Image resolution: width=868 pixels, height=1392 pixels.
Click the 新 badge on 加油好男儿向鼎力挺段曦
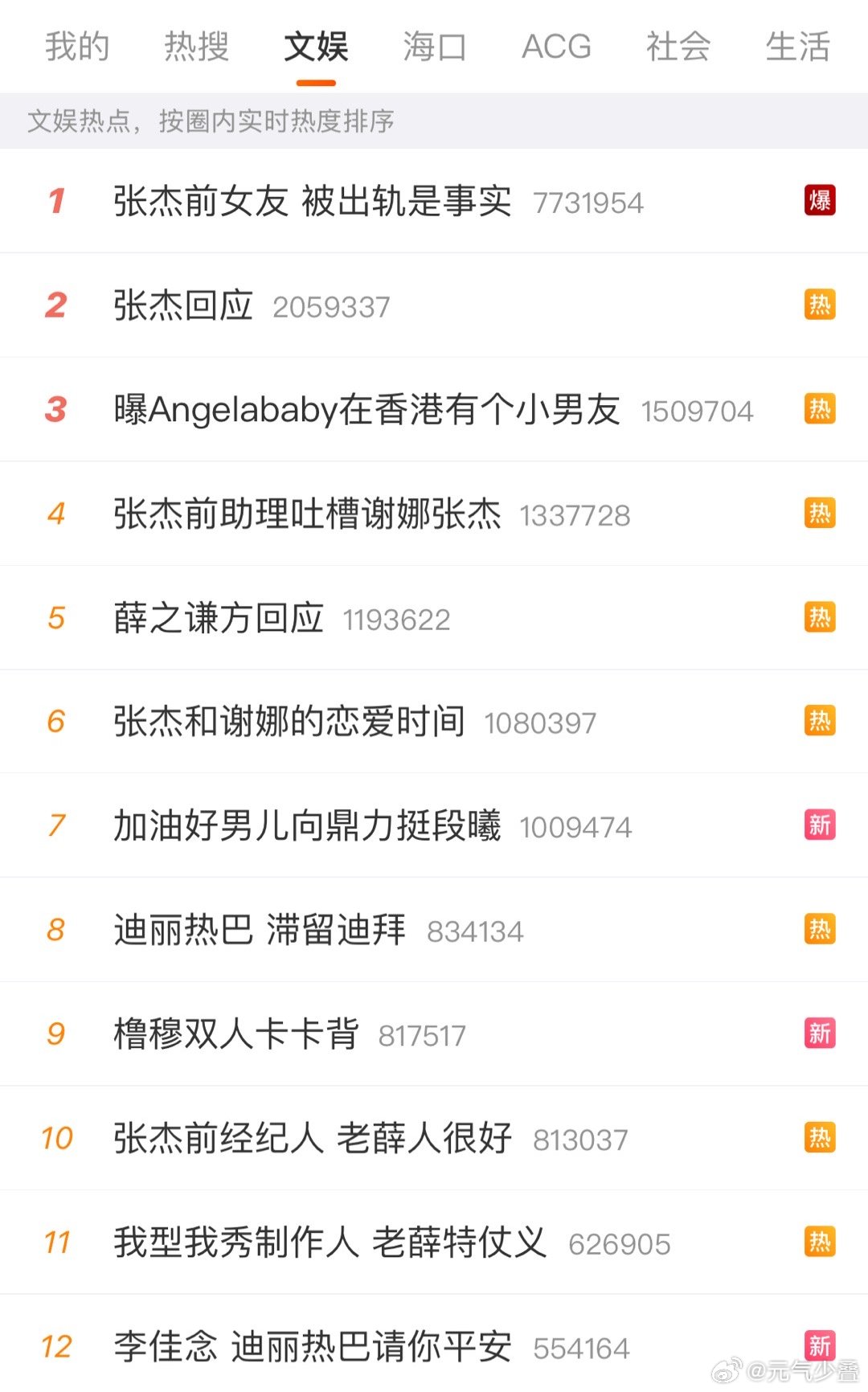point(819,825)
